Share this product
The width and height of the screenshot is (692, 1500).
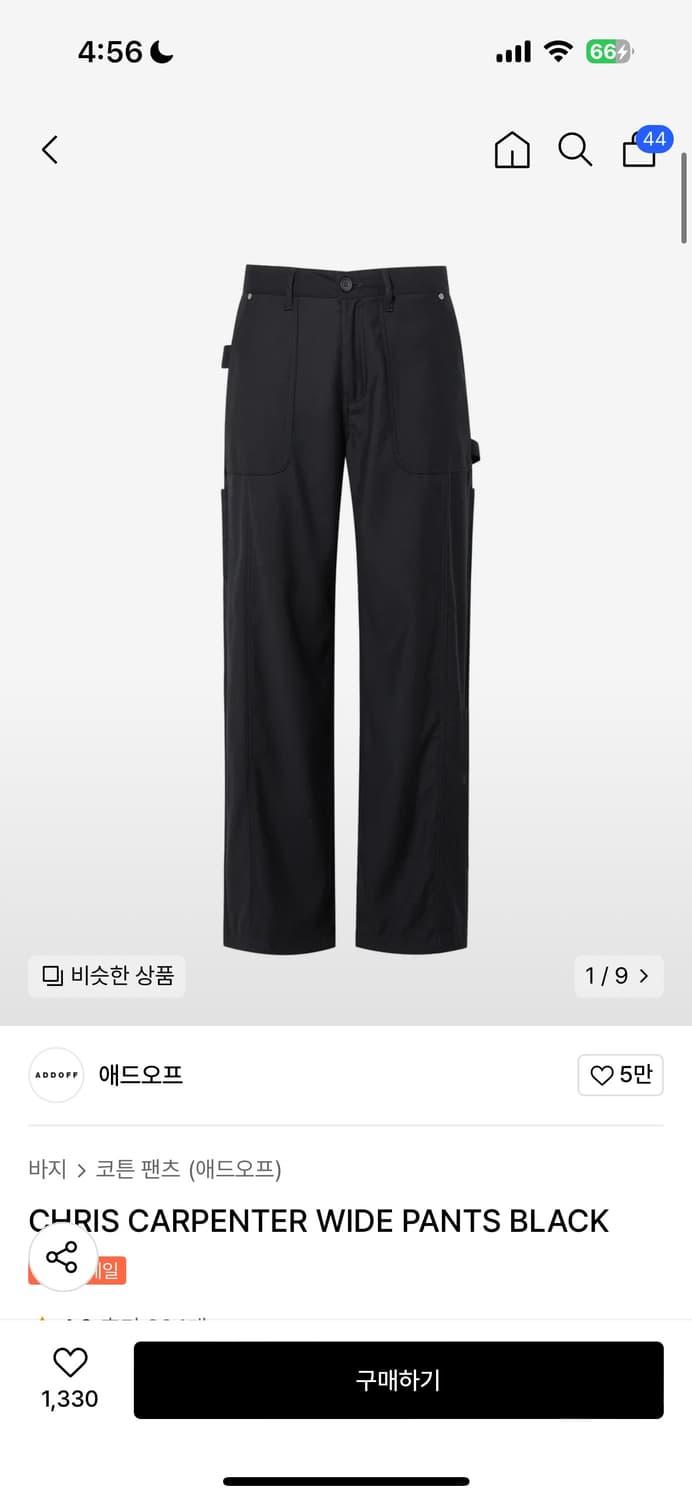[x=62, y=1257]
